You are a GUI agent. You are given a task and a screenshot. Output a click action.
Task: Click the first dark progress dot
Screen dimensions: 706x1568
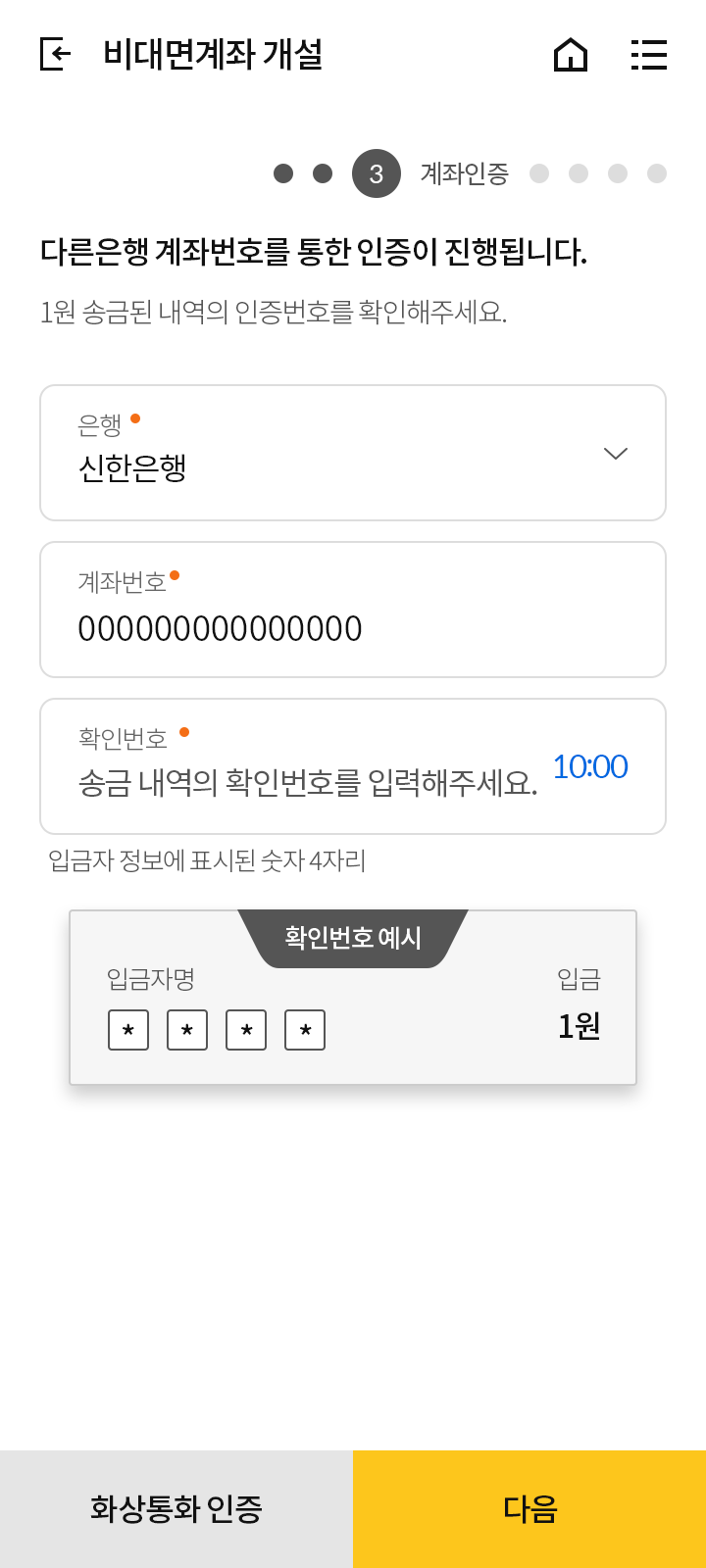click(x=283, y=173)
